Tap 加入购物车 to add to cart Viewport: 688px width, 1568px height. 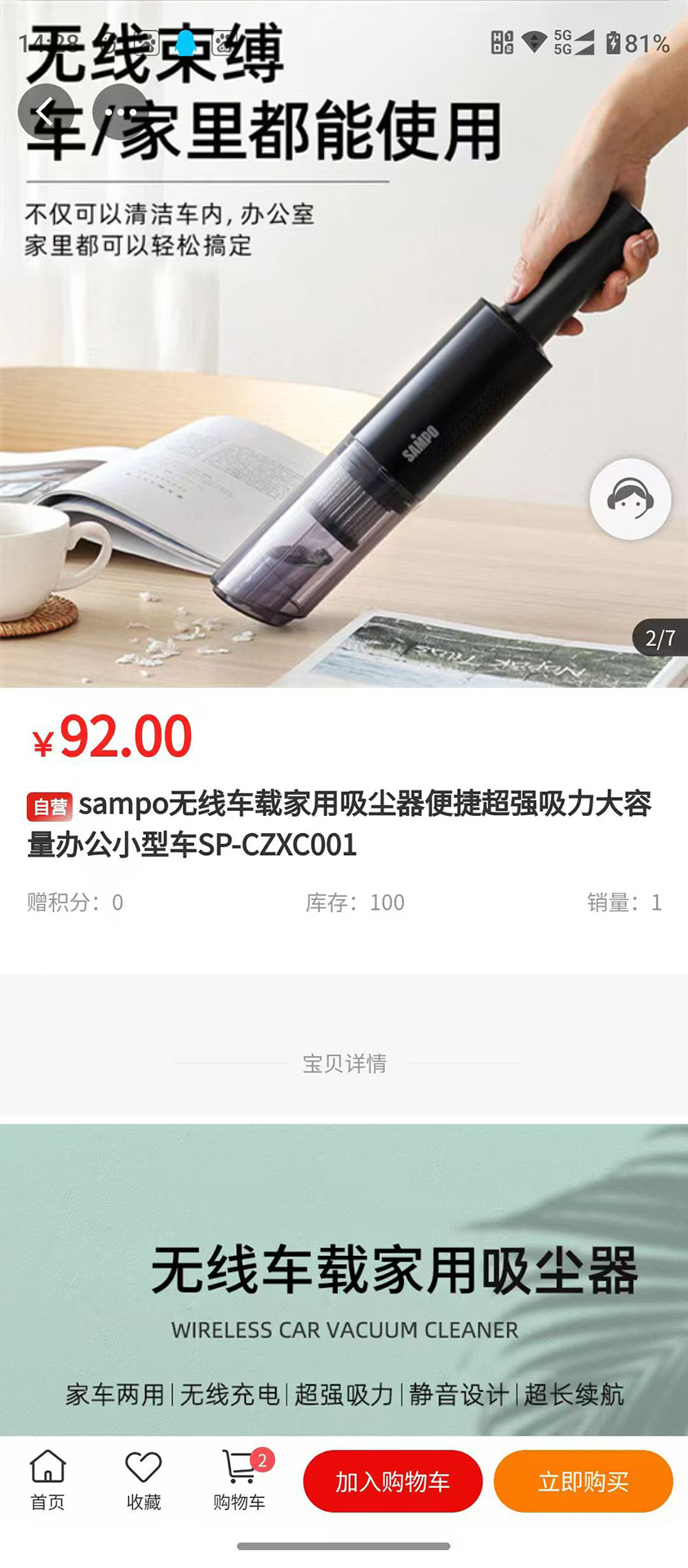(393, 1481)
